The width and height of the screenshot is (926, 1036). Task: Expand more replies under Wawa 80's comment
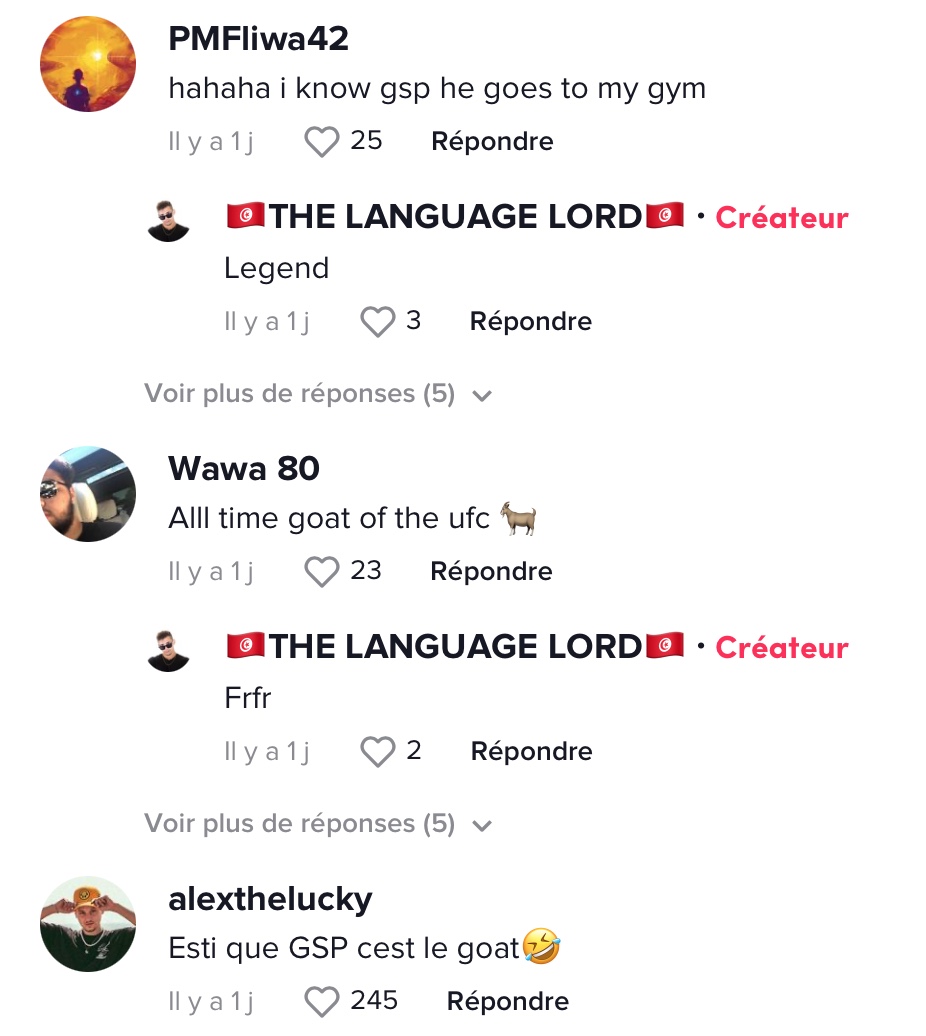(318, 824)
